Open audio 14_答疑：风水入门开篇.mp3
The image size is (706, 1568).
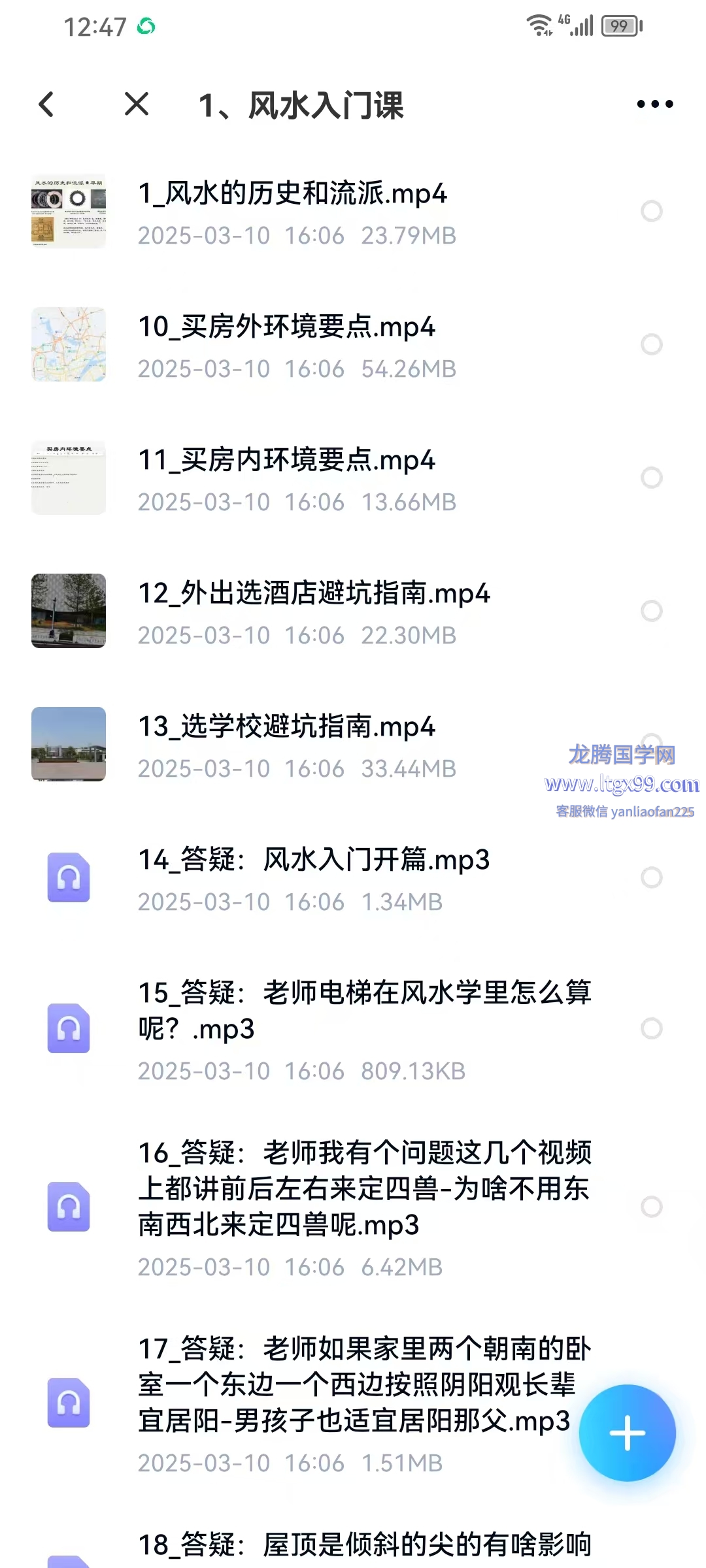pyautogui.click(x=314, y=860)
